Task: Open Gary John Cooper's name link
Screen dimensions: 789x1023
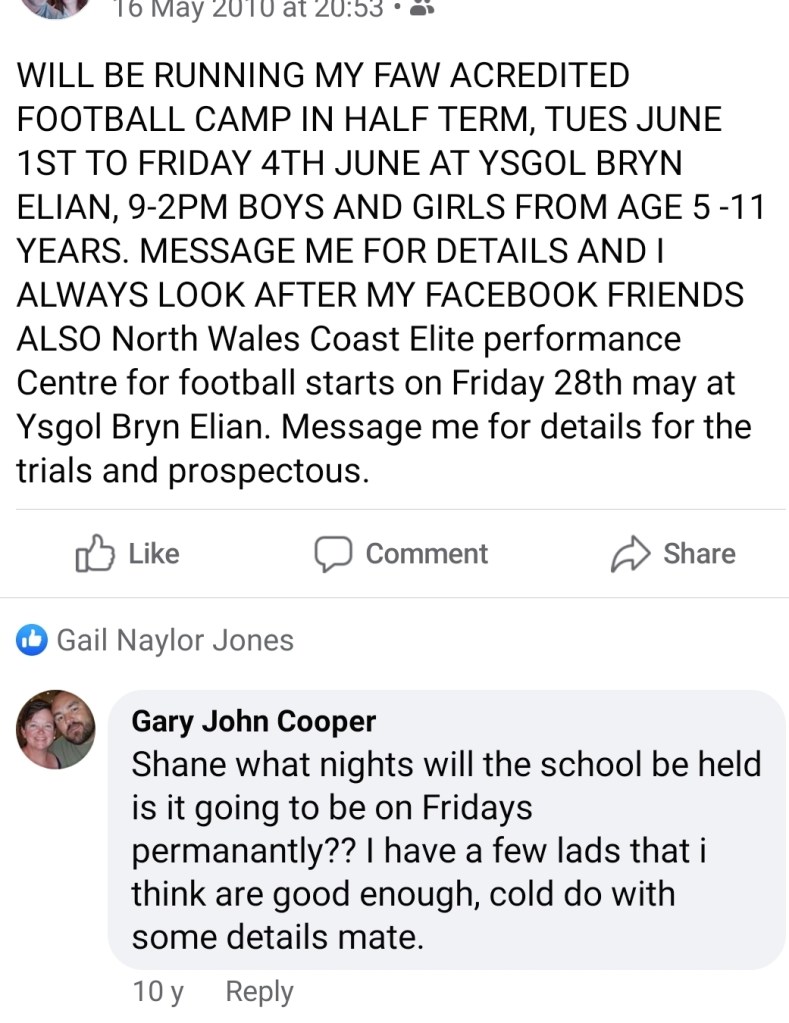Action: pyautogui.click(x=254, y=720)
